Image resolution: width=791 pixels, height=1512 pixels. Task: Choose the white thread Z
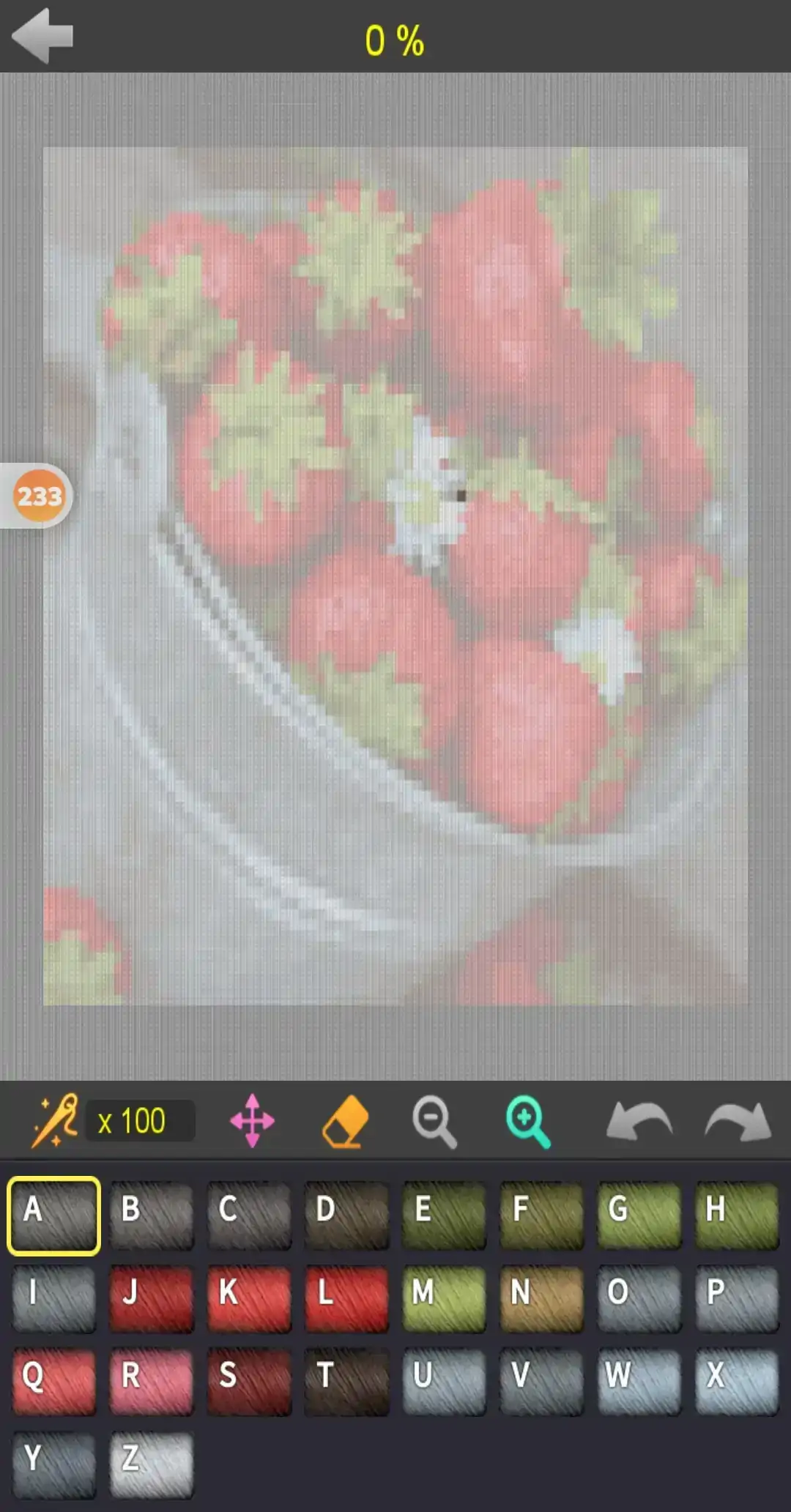(151, 1464)
